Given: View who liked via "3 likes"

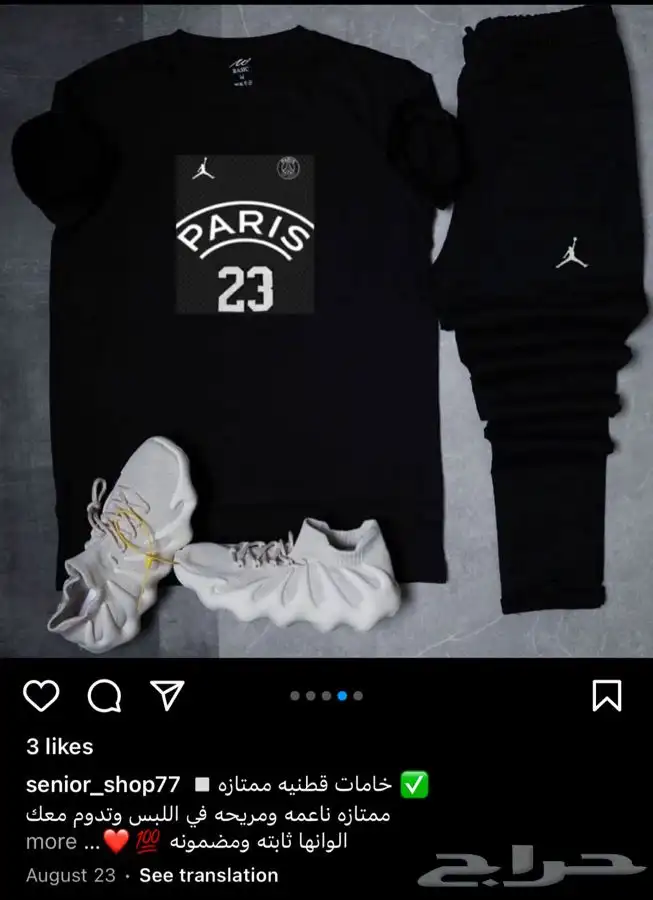Looking at the screenshot, I should tap(60, 746).
